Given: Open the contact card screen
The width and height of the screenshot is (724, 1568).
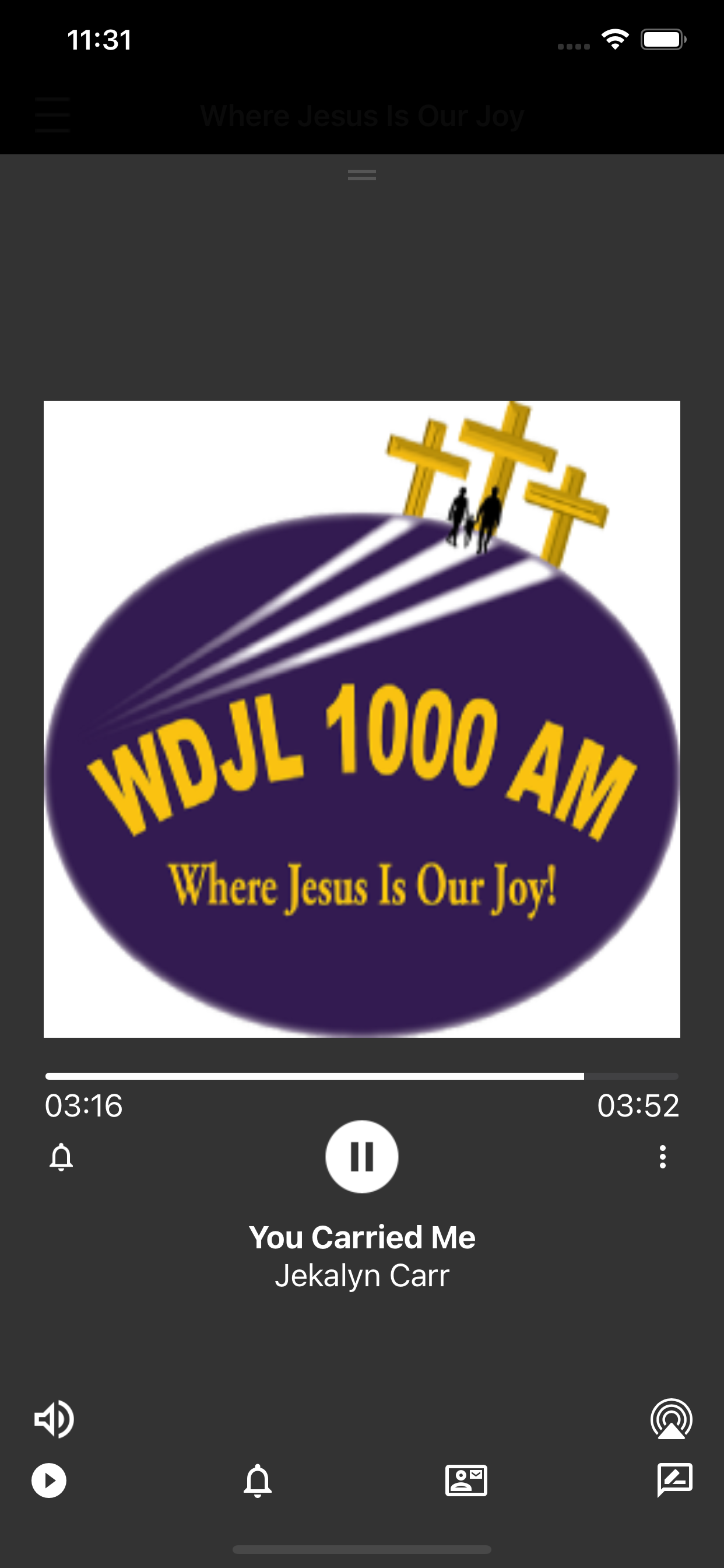Looking at the screenshot, I should tap(467, 1482).
